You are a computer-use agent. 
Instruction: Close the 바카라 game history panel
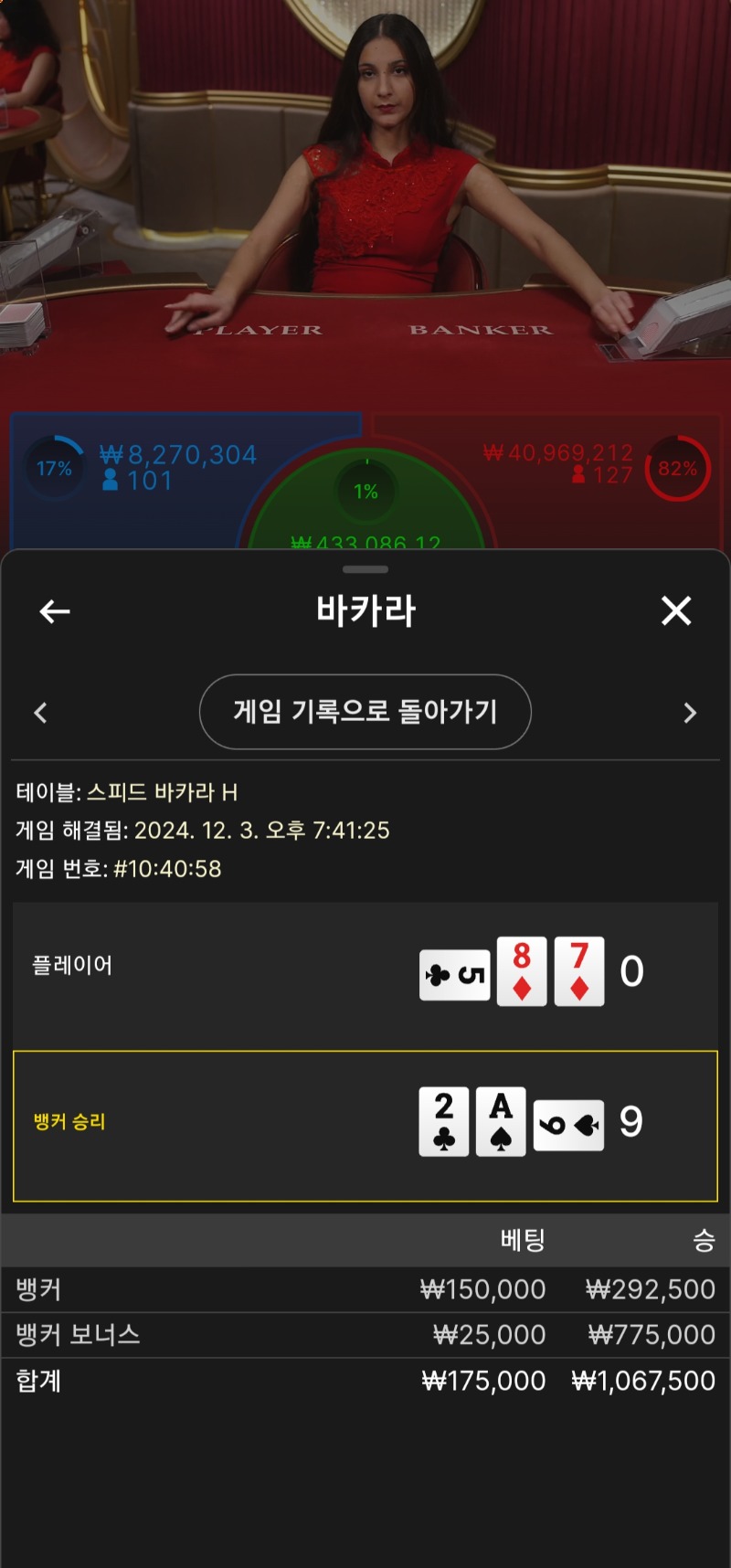(676, 610)
